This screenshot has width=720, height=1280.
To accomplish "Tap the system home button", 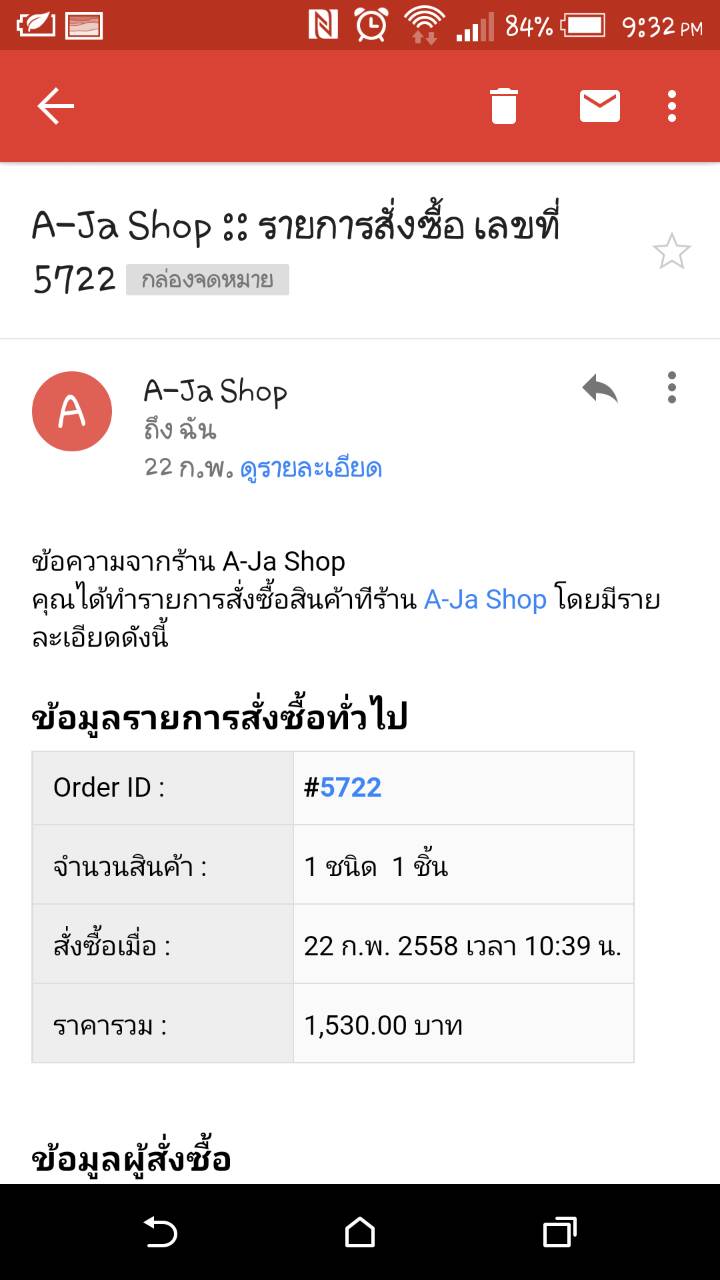I will (360, 1232).
